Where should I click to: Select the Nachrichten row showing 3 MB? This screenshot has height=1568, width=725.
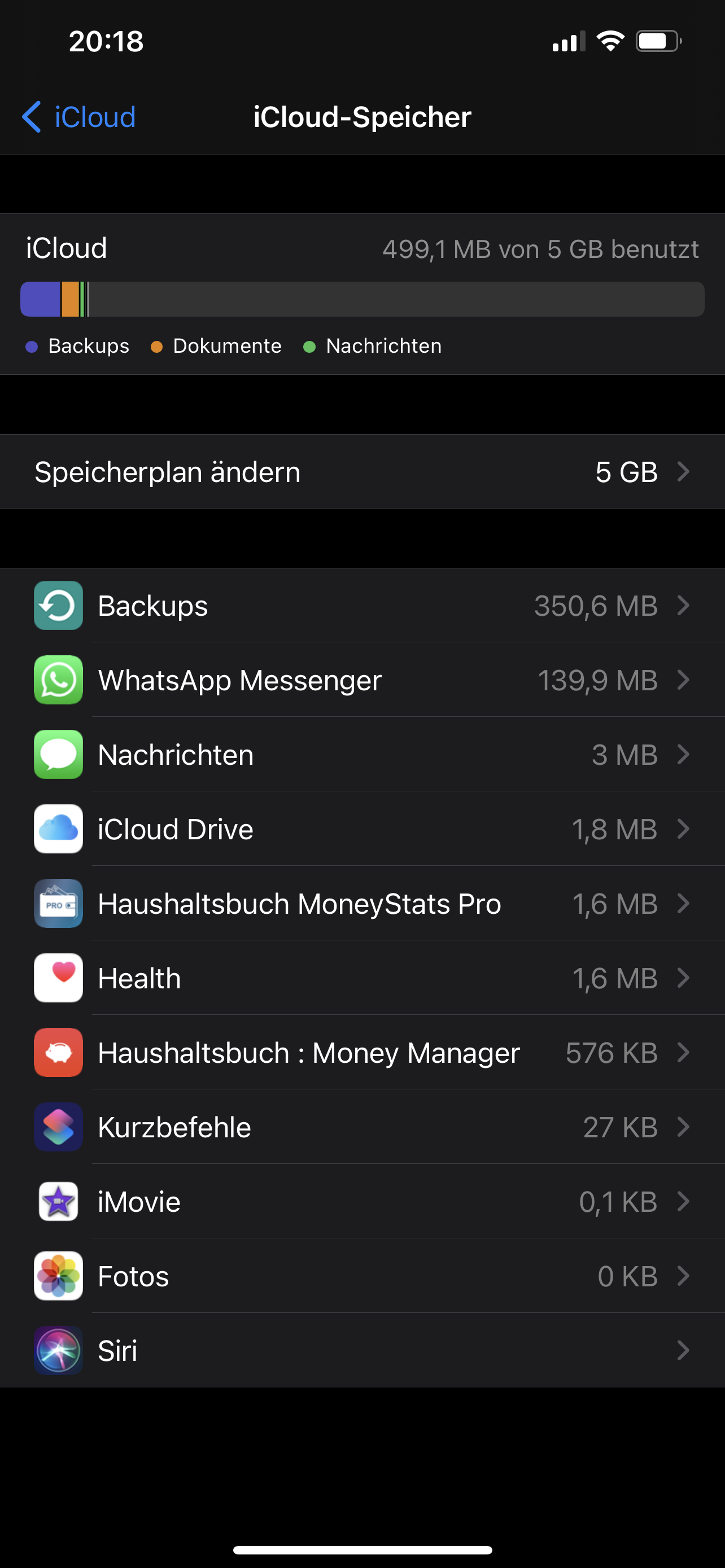[x=362, y=755]
